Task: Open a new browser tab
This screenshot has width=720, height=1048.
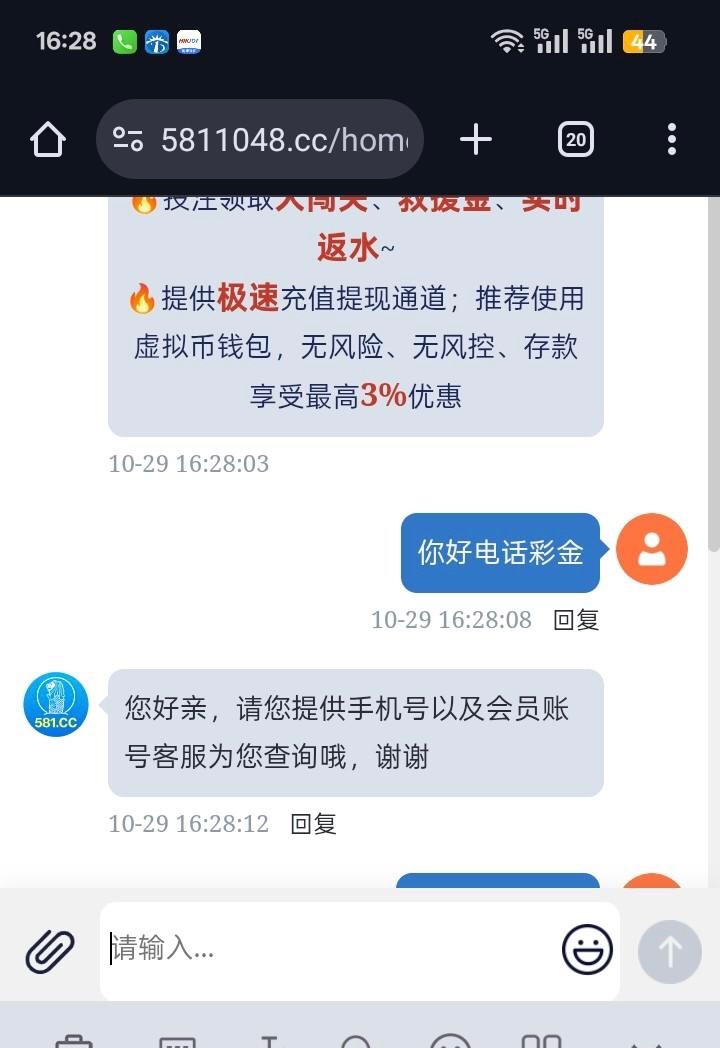Action: (476, 140)
